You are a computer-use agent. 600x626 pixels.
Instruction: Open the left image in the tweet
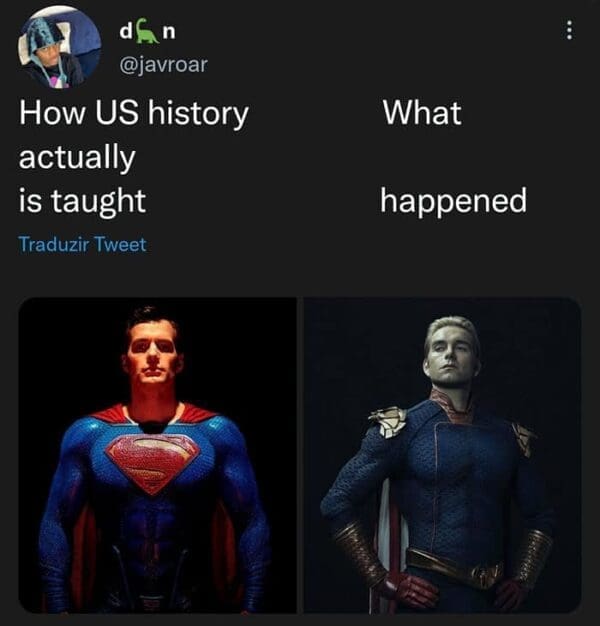[158, 455]
